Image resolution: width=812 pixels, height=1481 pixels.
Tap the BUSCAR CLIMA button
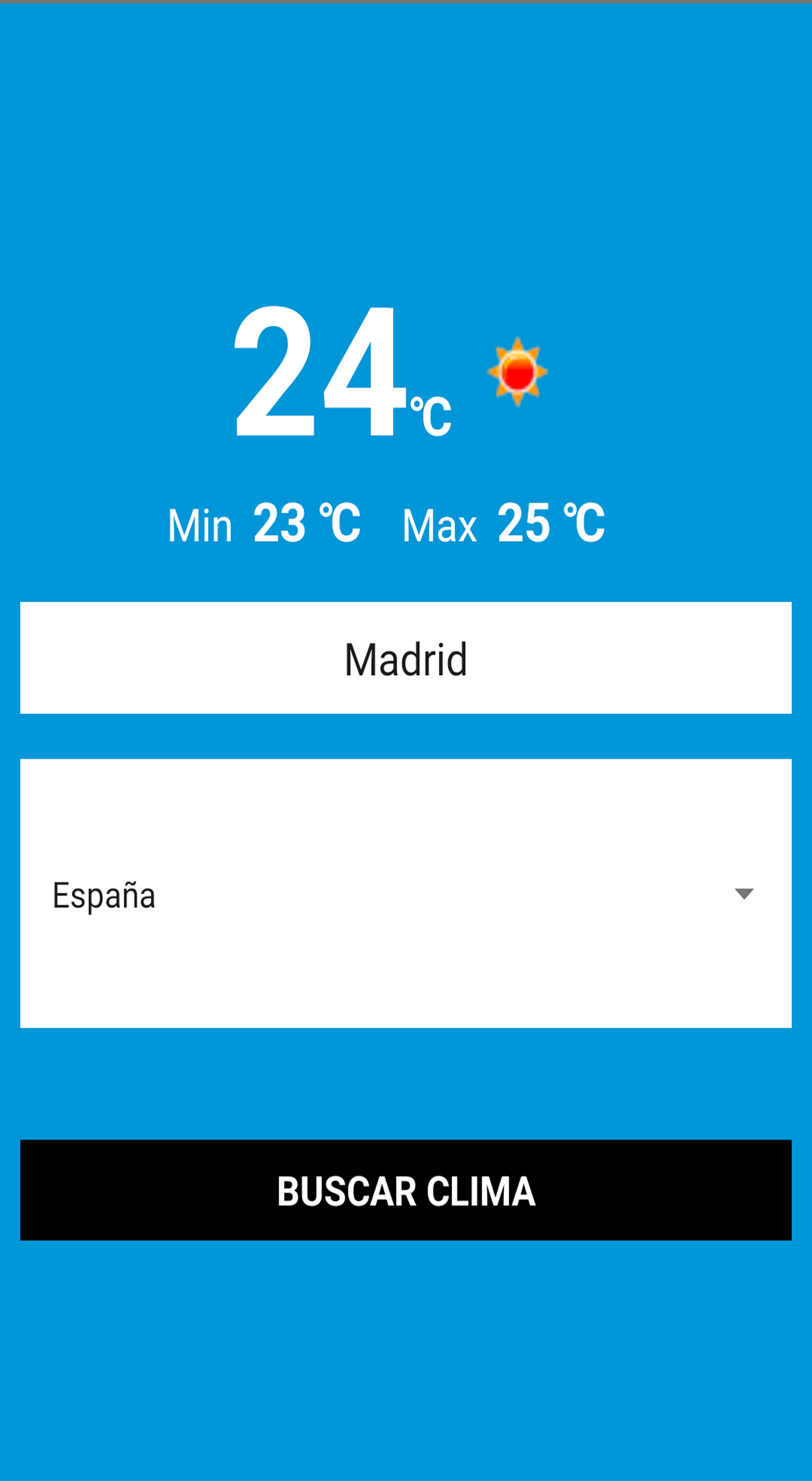(x=406, y=1191)
